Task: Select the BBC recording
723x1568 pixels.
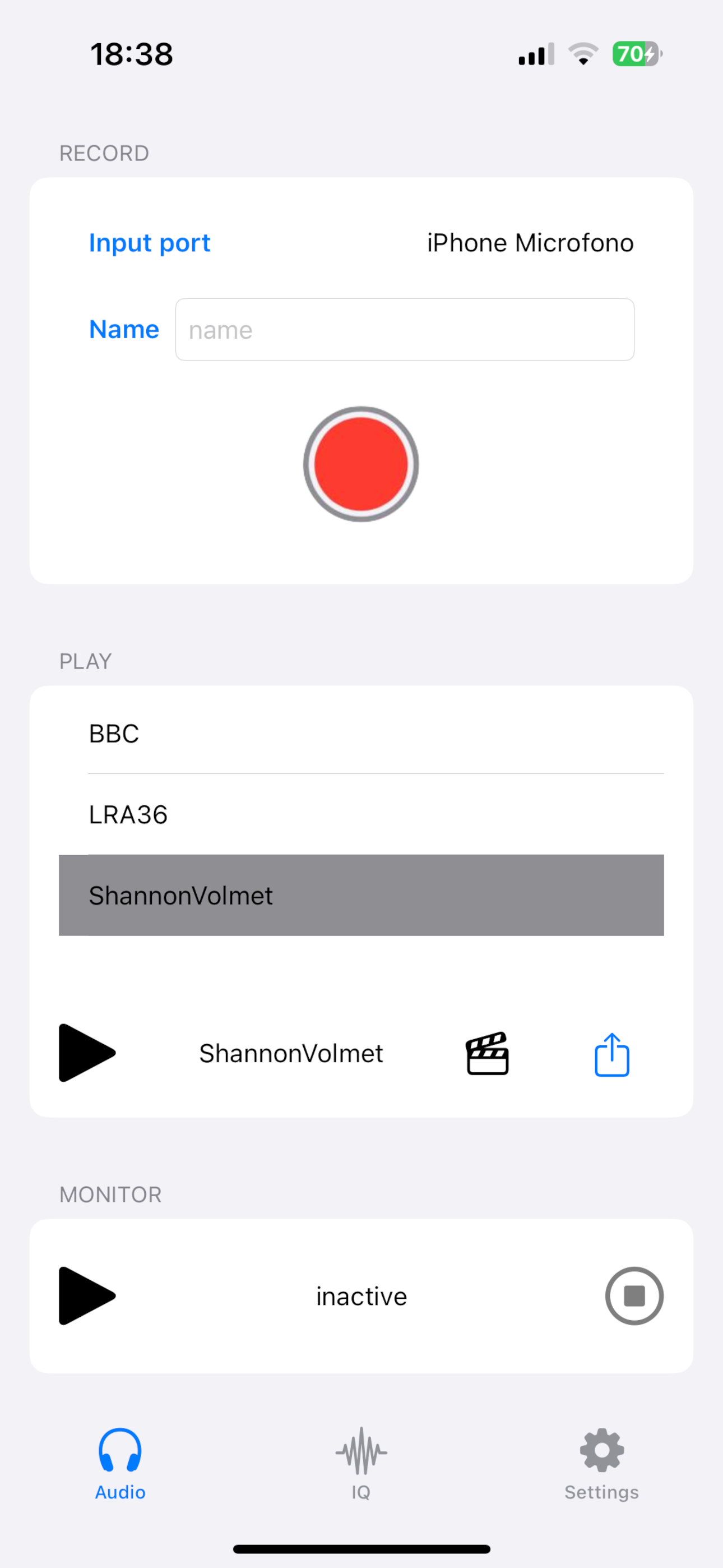Action: pos(114,734)
